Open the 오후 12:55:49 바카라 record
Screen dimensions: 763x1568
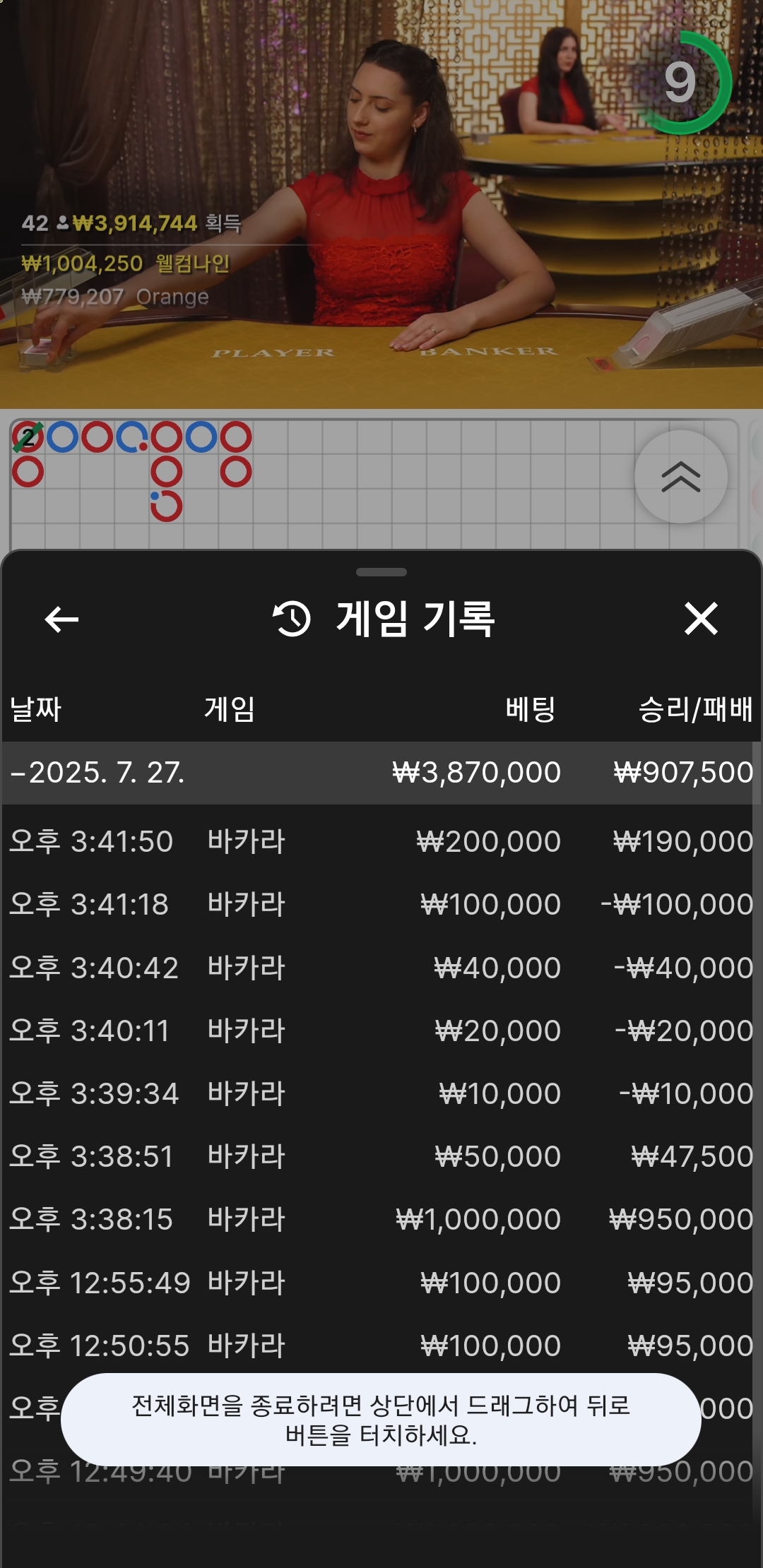(x=381, y=1283)
